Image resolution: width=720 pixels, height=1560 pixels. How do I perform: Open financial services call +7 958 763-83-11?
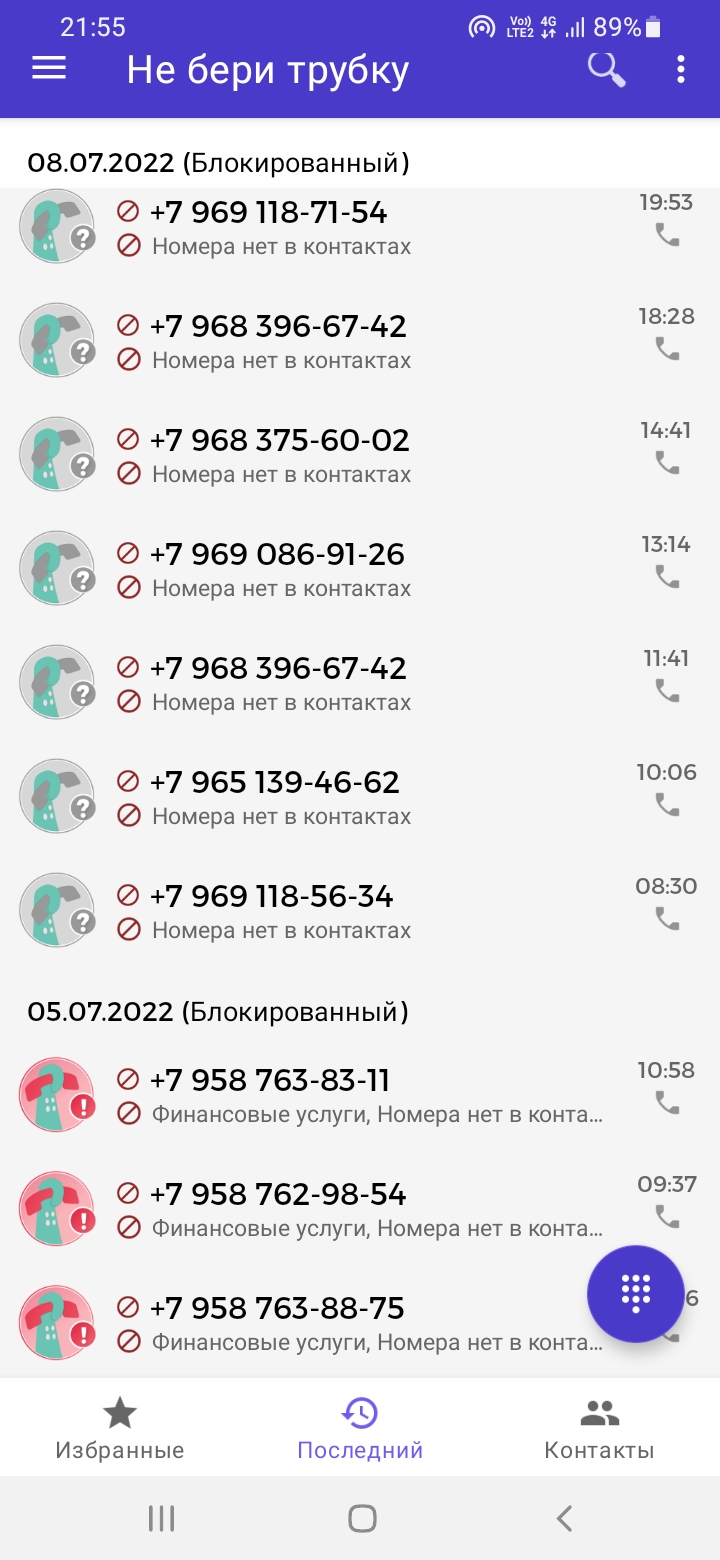(360, 1095)
